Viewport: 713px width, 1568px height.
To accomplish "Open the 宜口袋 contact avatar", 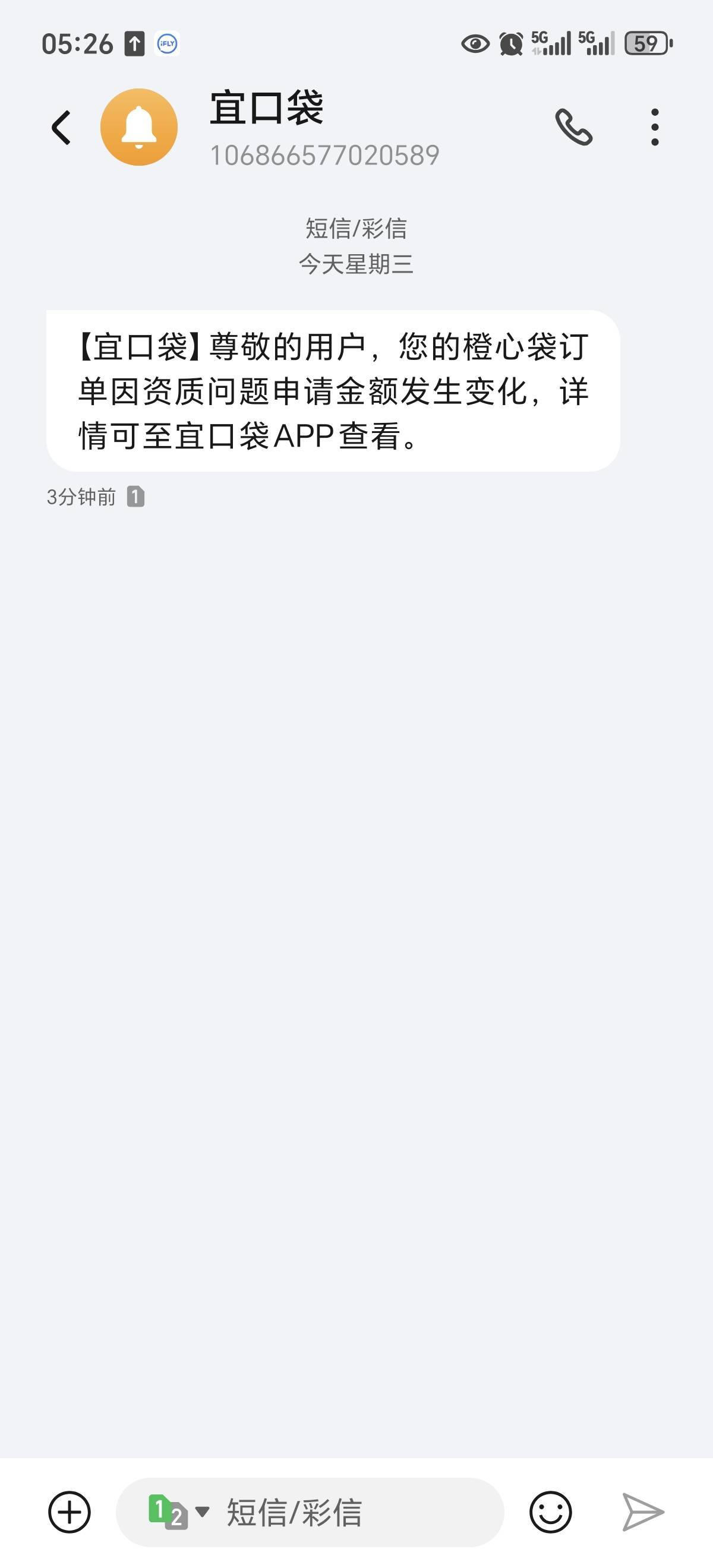I will pos(139,127).
